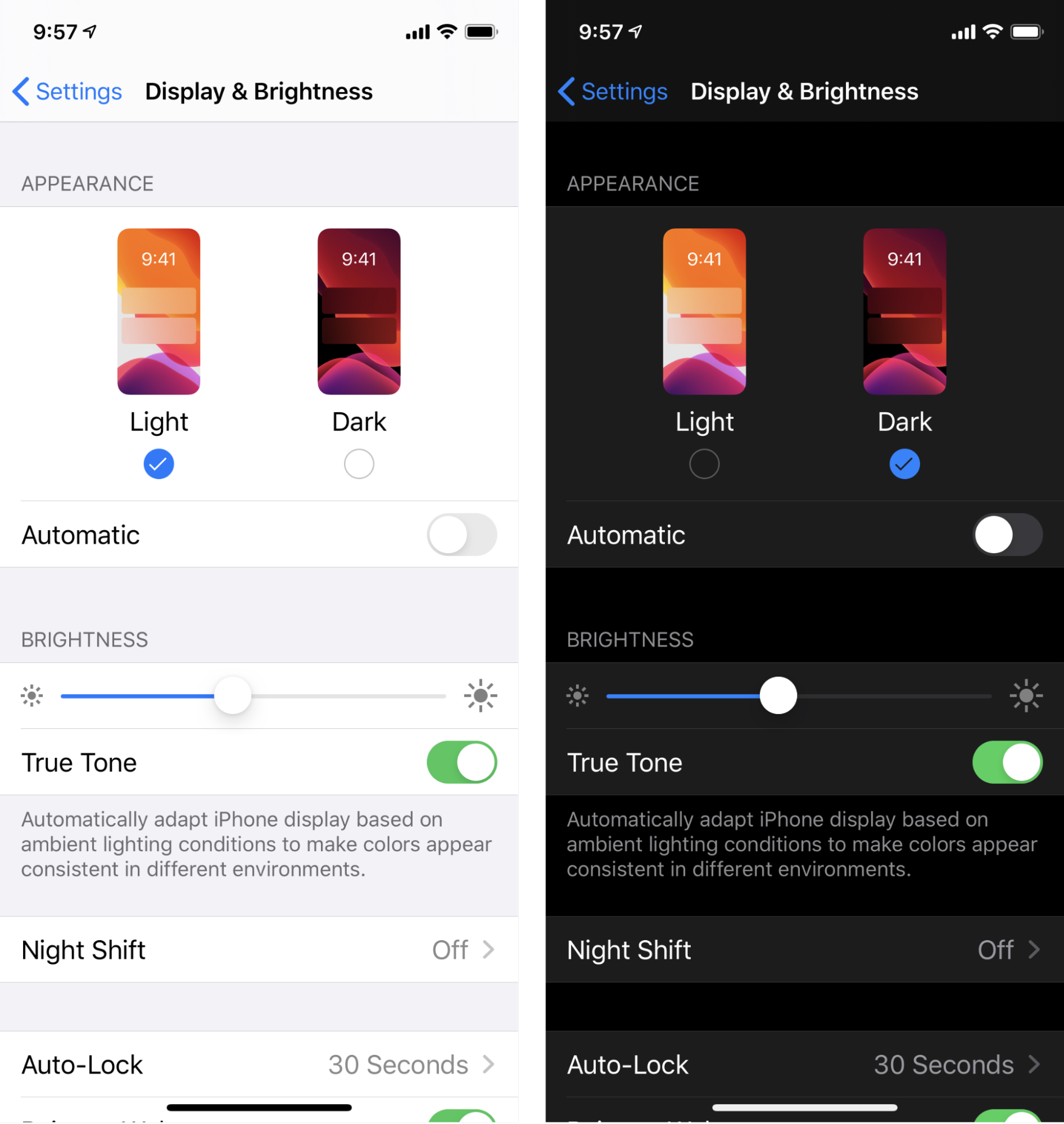
Task: Select Dark appearance on the light-mode screen
Action: (359, 463)
